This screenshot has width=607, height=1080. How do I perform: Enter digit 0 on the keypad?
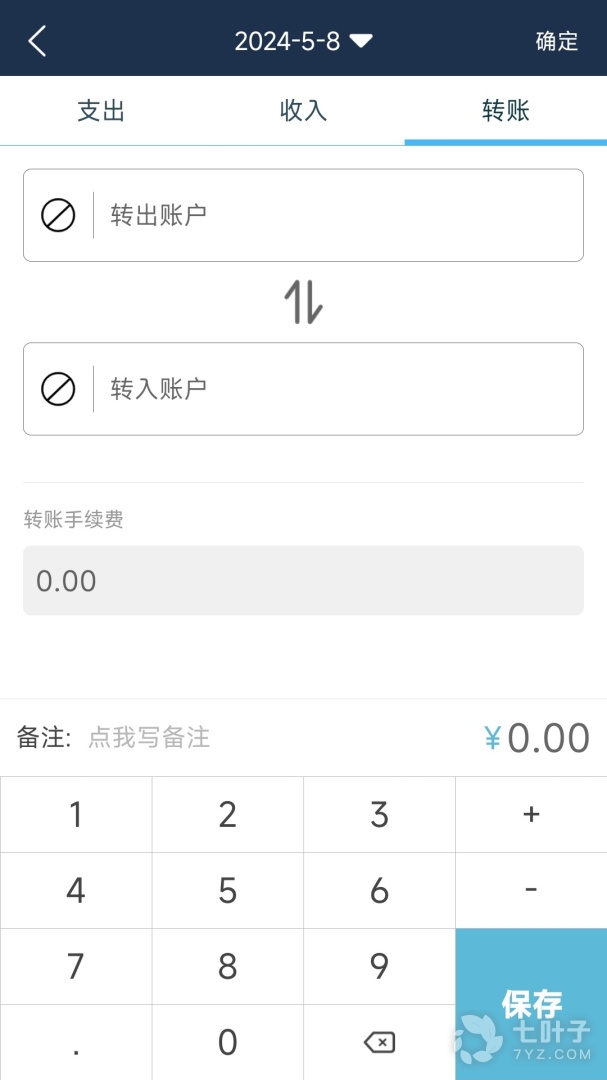pyautogui.click(x=228, y=1042)
